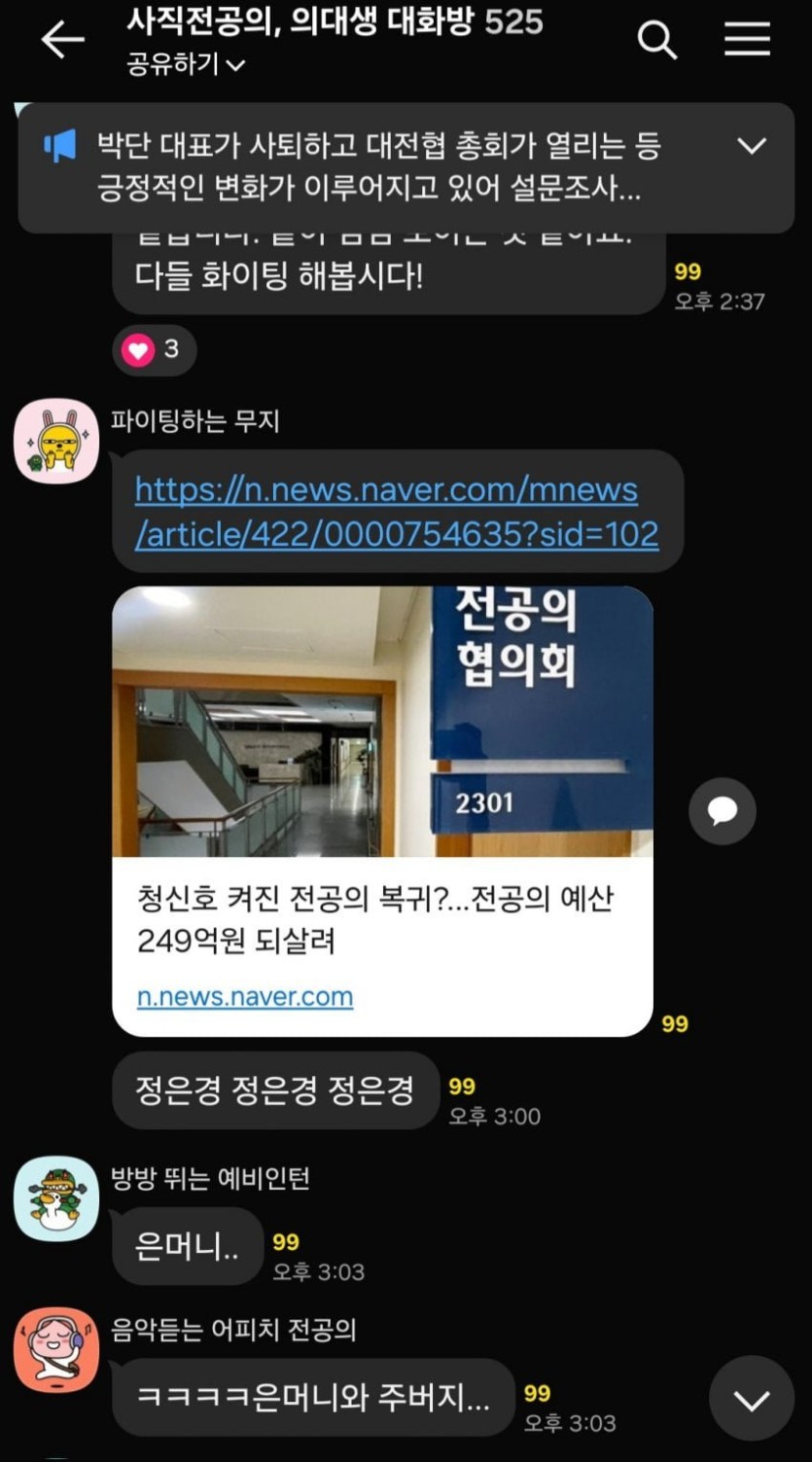Screen dimensions: 812x1462
Task: View 파이팅하는 무지's profile picture
Action: (56, 441)
